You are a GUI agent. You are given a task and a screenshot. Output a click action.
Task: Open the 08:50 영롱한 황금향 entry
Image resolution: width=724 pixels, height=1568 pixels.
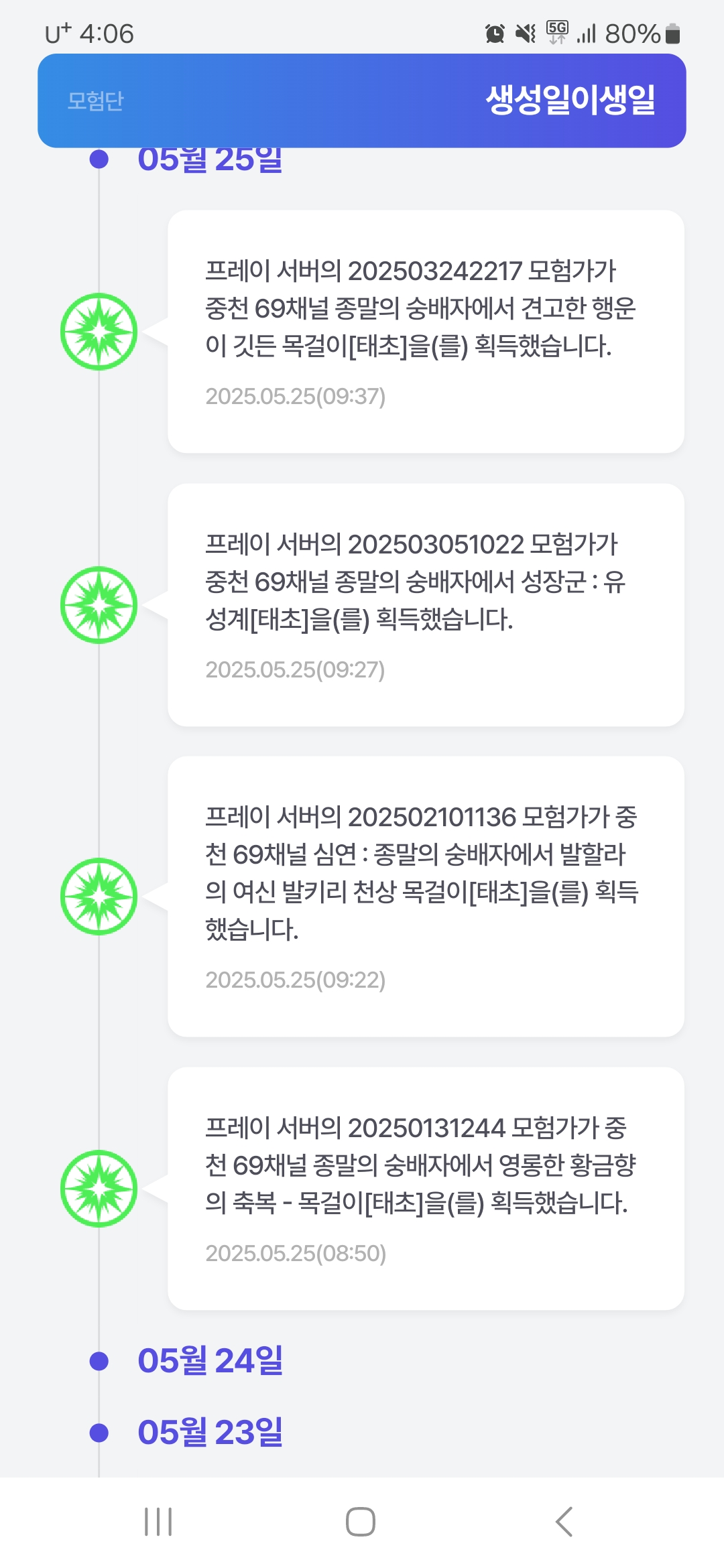(x=426, y=1189)
